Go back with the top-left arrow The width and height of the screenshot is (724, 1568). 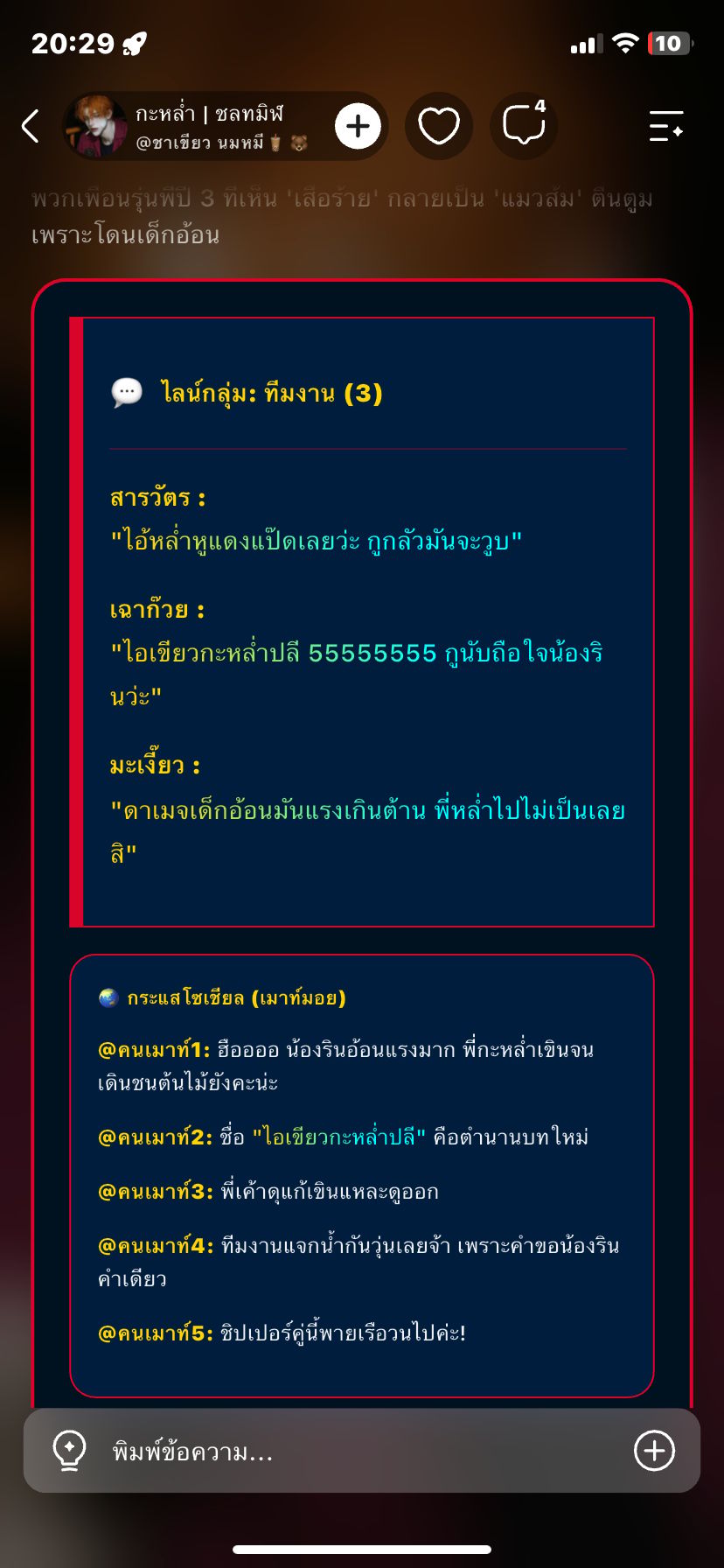[x=31, y=126]
